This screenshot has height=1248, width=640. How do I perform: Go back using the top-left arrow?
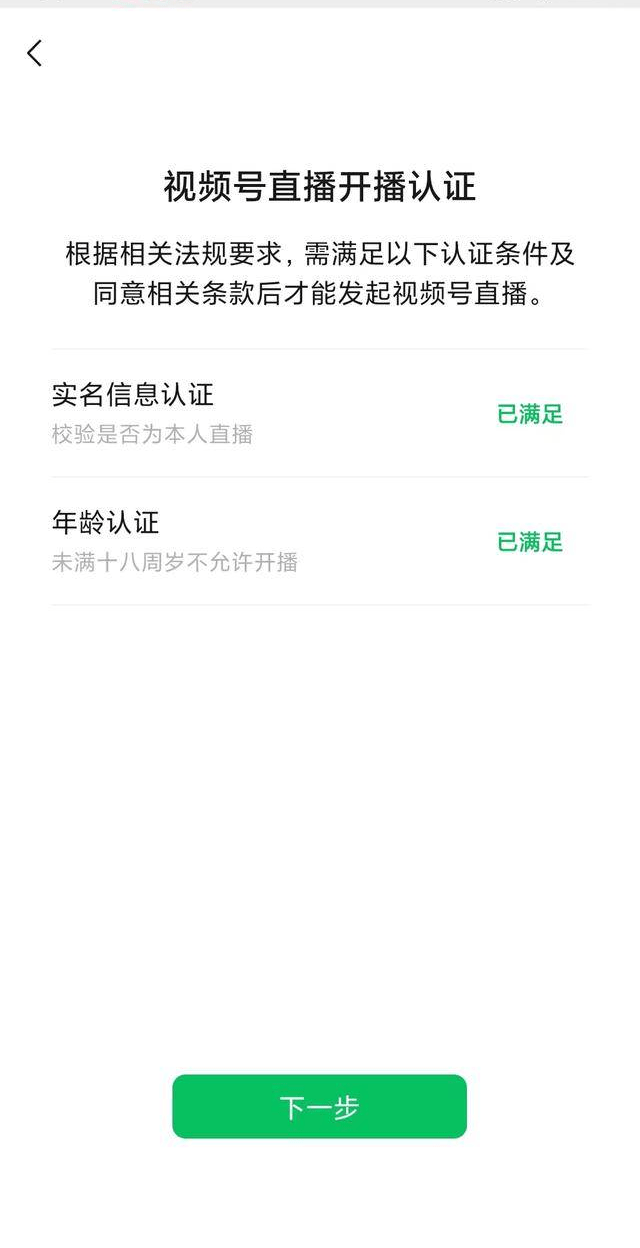coord(35,54)
